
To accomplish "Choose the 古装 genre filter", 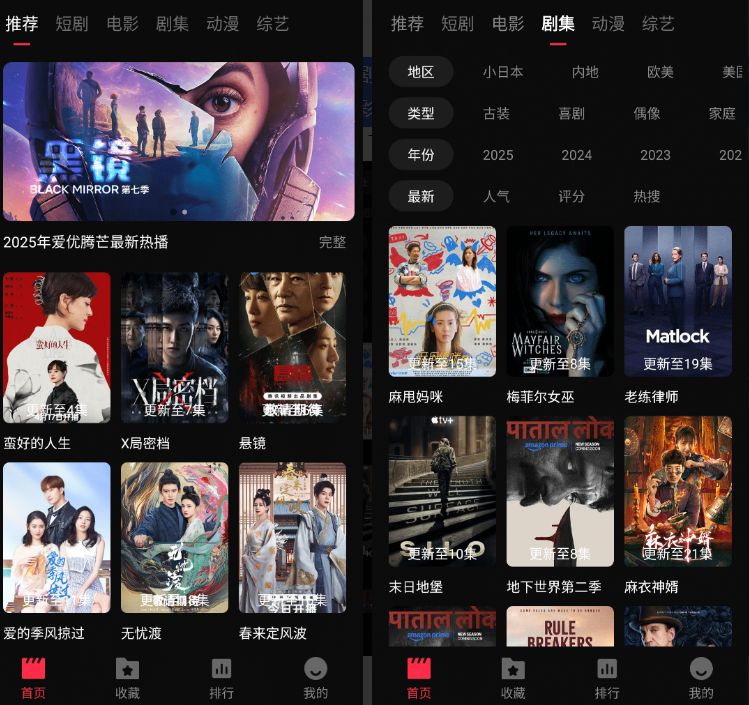I will click(x=497, y=114).
